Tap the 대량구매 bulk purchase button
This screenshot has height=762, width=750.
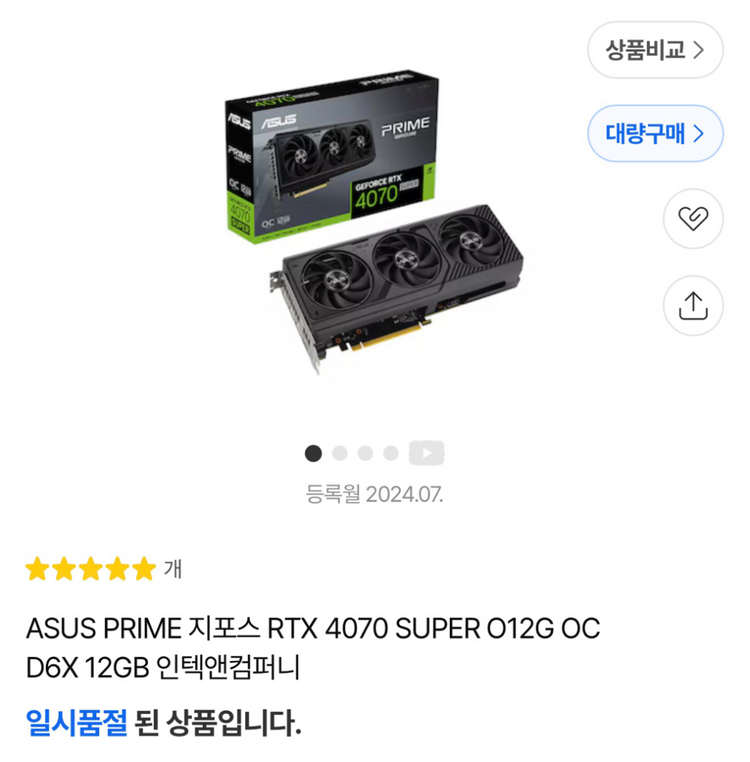click(655, 133)
